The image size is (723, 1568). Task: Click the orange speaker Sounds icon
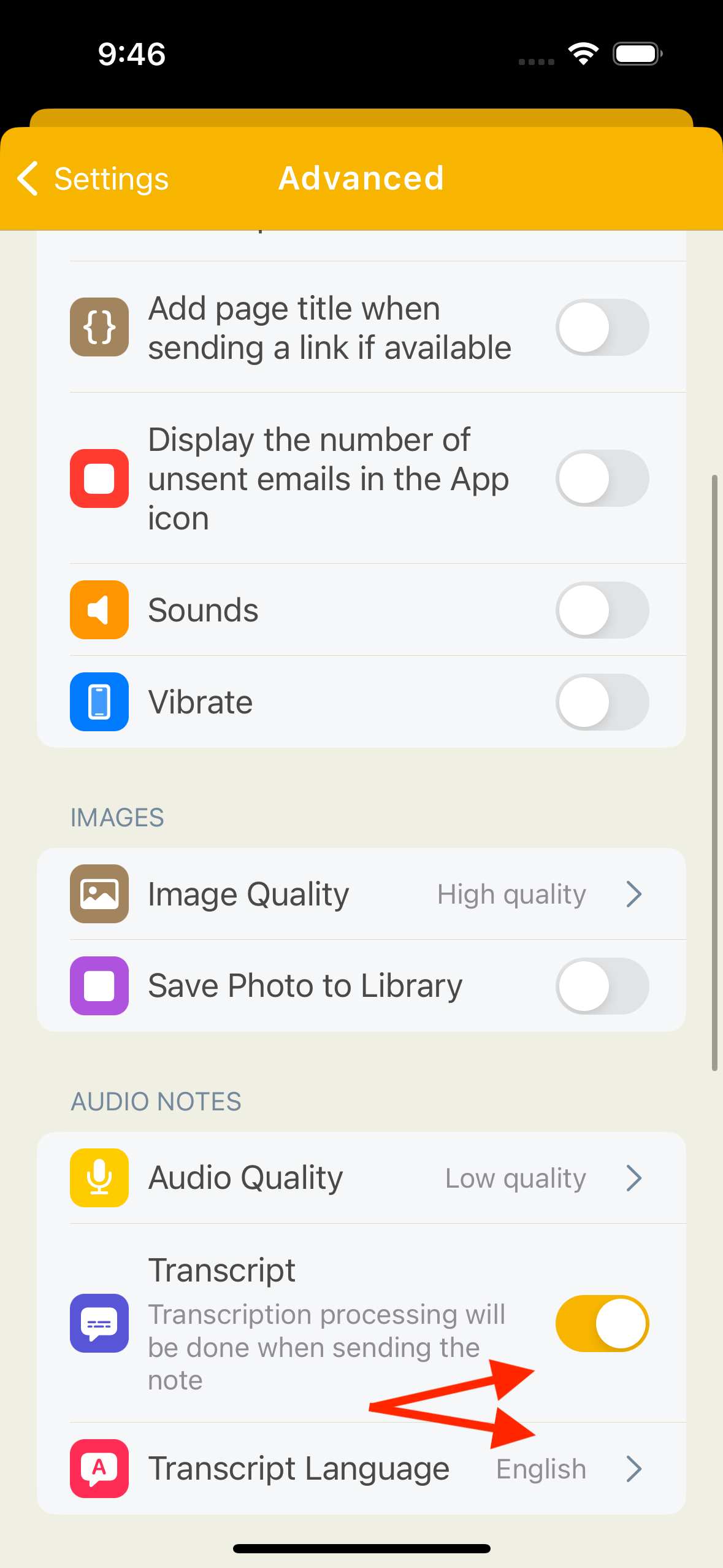click(99, 609)
